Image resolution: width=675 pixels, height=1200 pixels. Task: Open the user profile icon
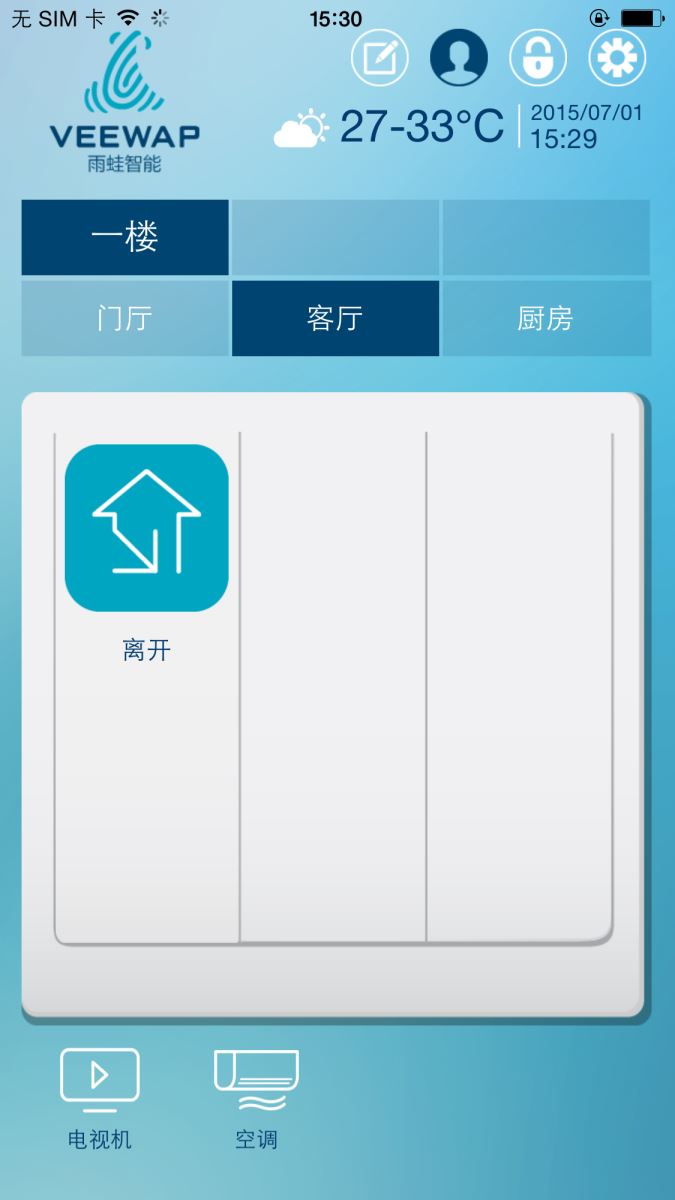click(459, 58)
